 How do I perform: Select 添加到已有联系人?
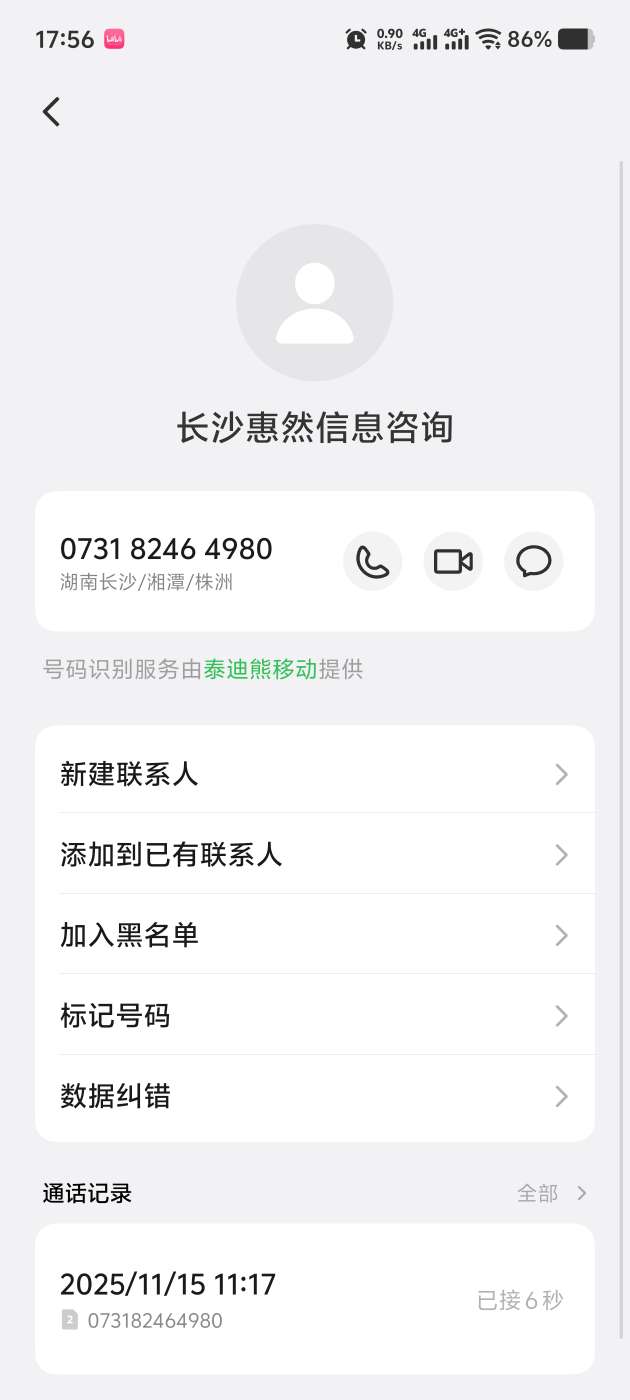click(314, 855)
